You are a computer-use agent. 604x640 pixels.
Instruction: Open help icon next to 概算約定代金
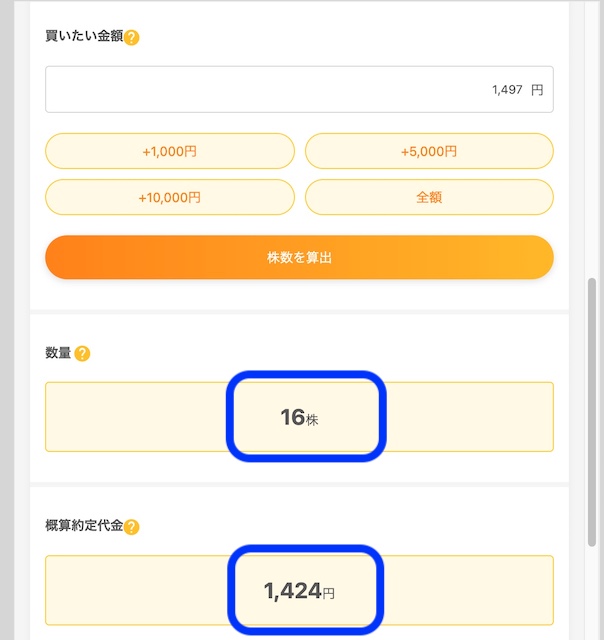click(132, 527)
